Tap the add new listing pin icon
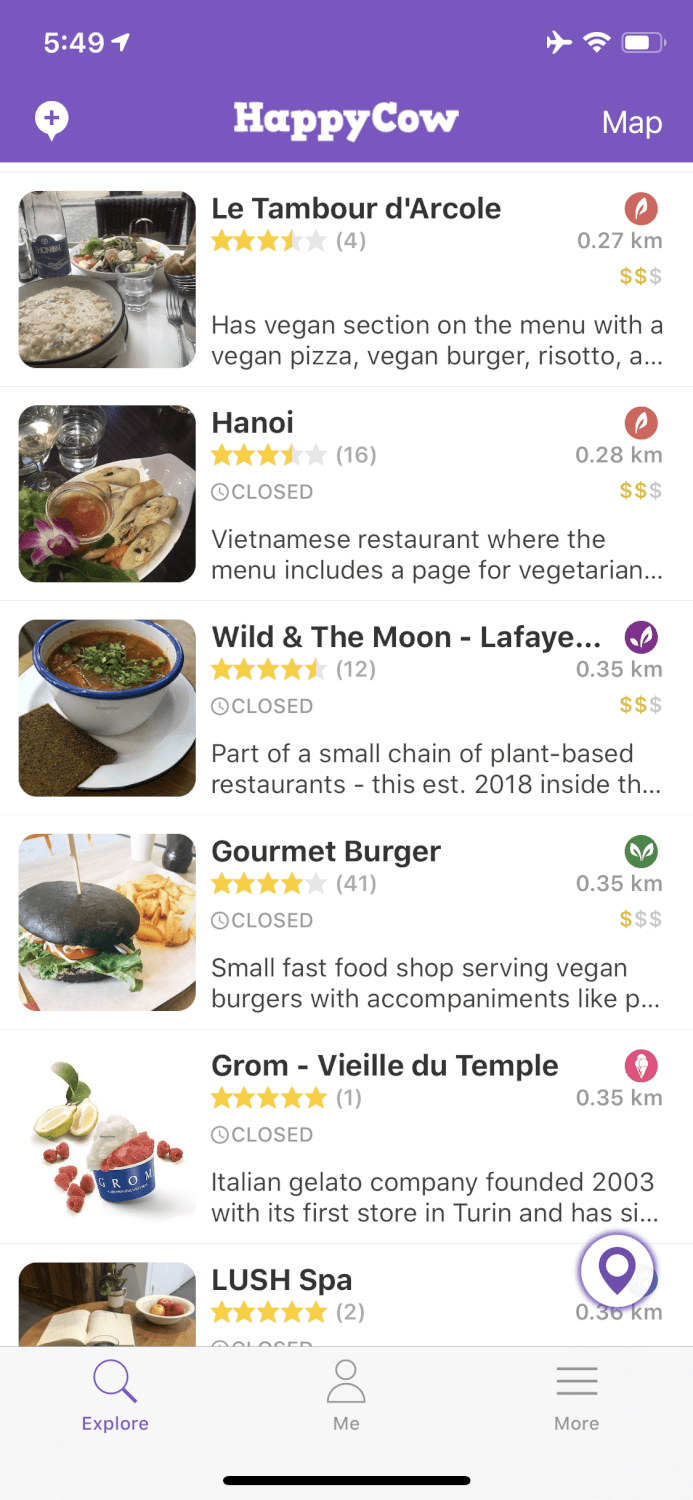Screen dimensions: 693x1500 [x=52, y=121]
